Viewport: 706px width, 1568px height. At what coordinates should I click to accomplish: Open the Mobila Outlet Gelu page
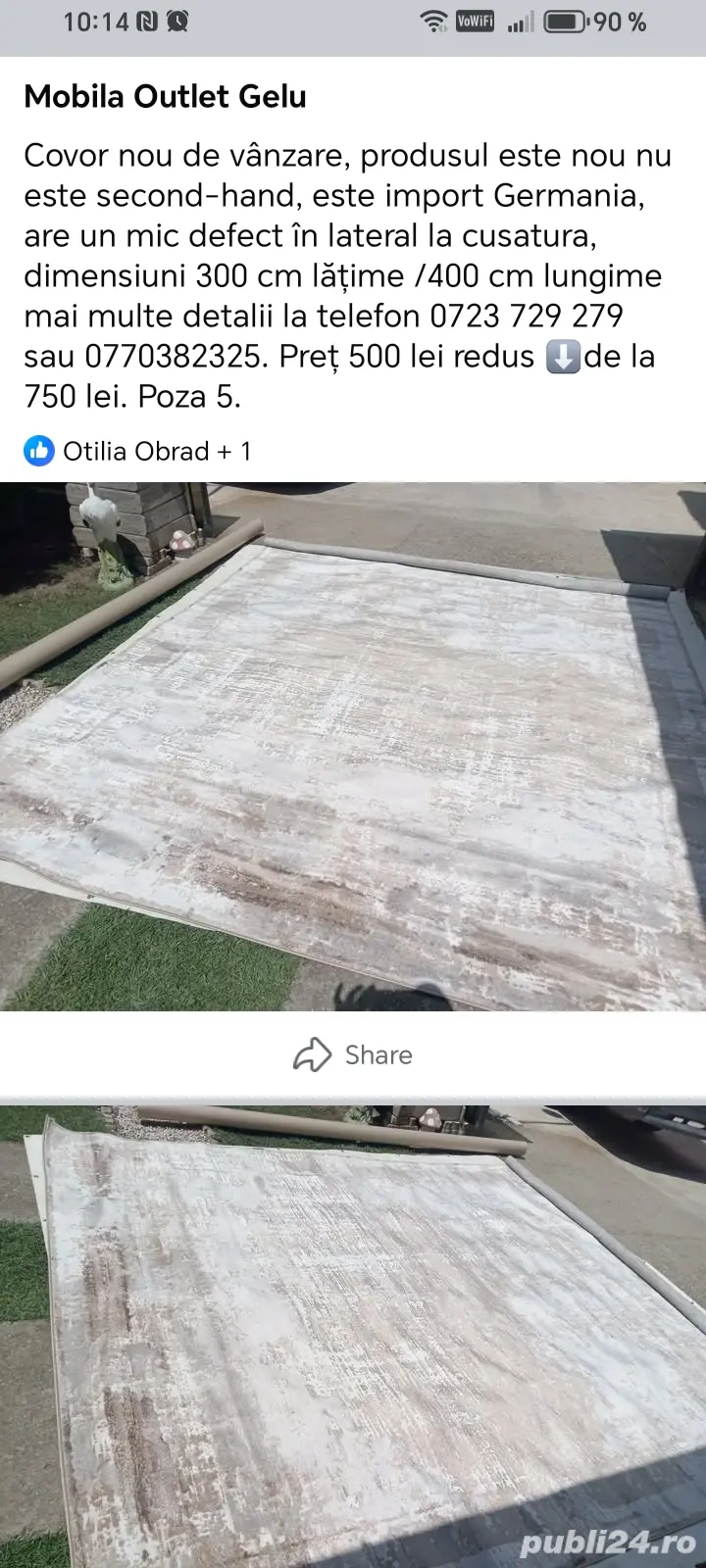click(165, 96)
